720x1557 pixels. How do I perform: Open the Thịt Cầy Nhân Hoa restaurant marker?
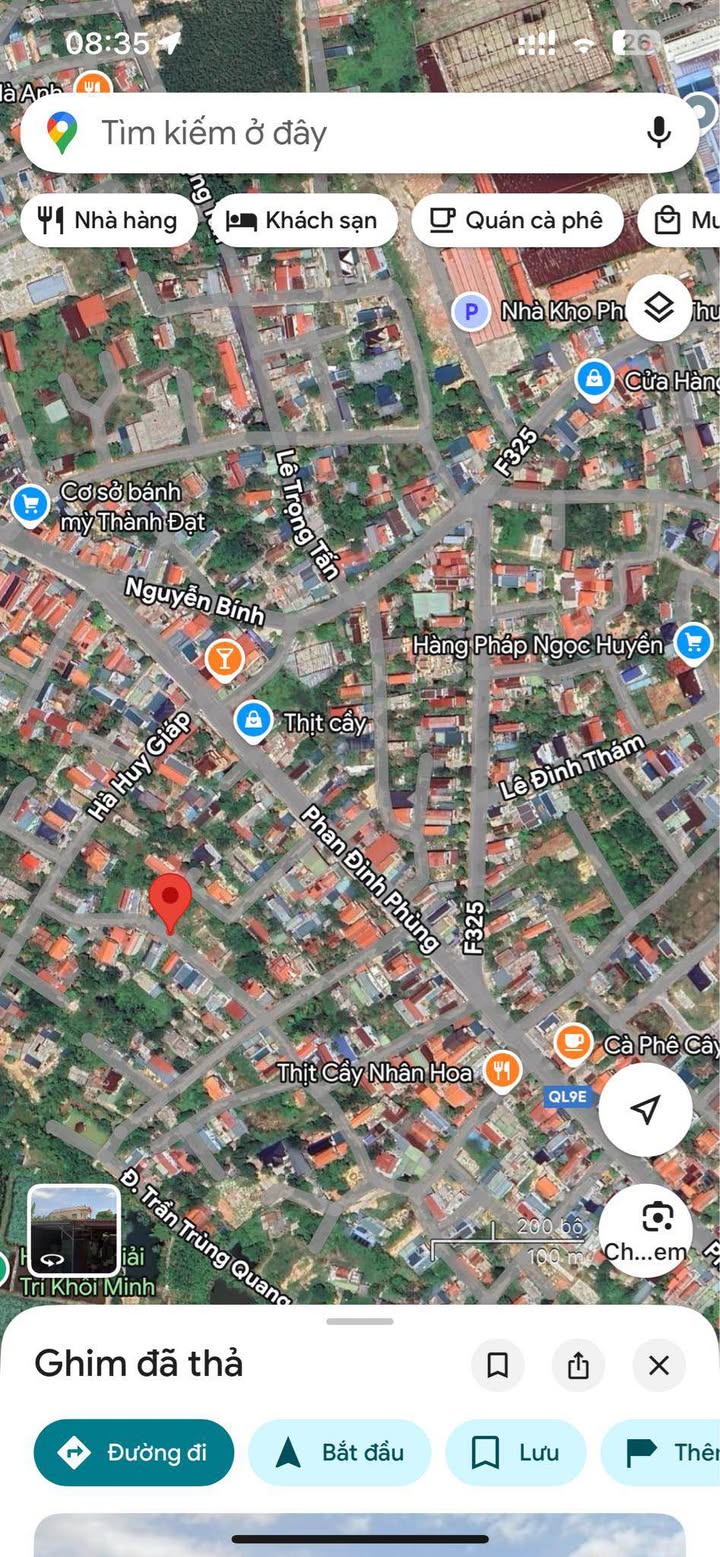pyautogui.click(x=503, y=1071)
